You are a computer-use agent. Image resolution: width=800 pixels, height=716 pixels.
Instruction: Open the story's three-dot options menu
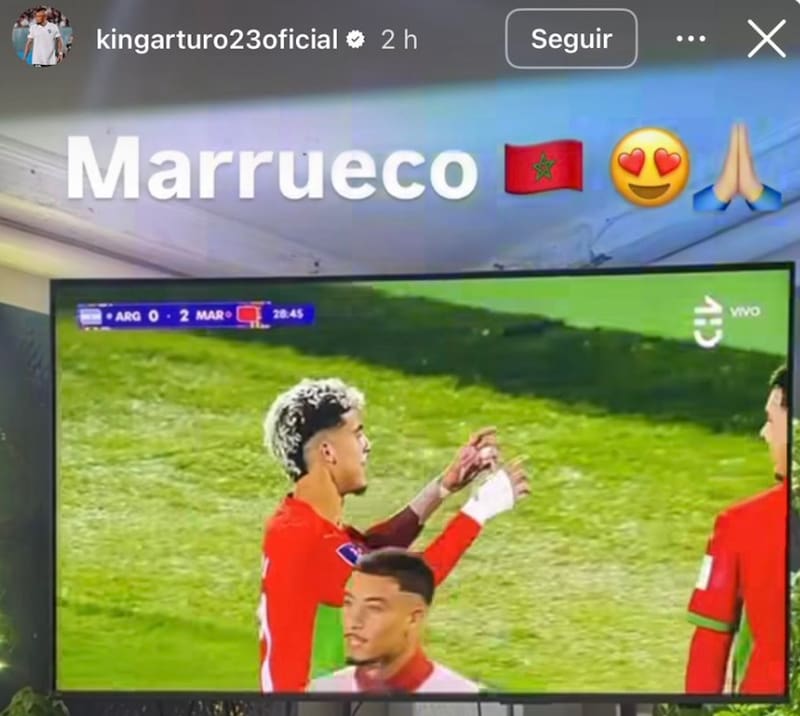691,39
